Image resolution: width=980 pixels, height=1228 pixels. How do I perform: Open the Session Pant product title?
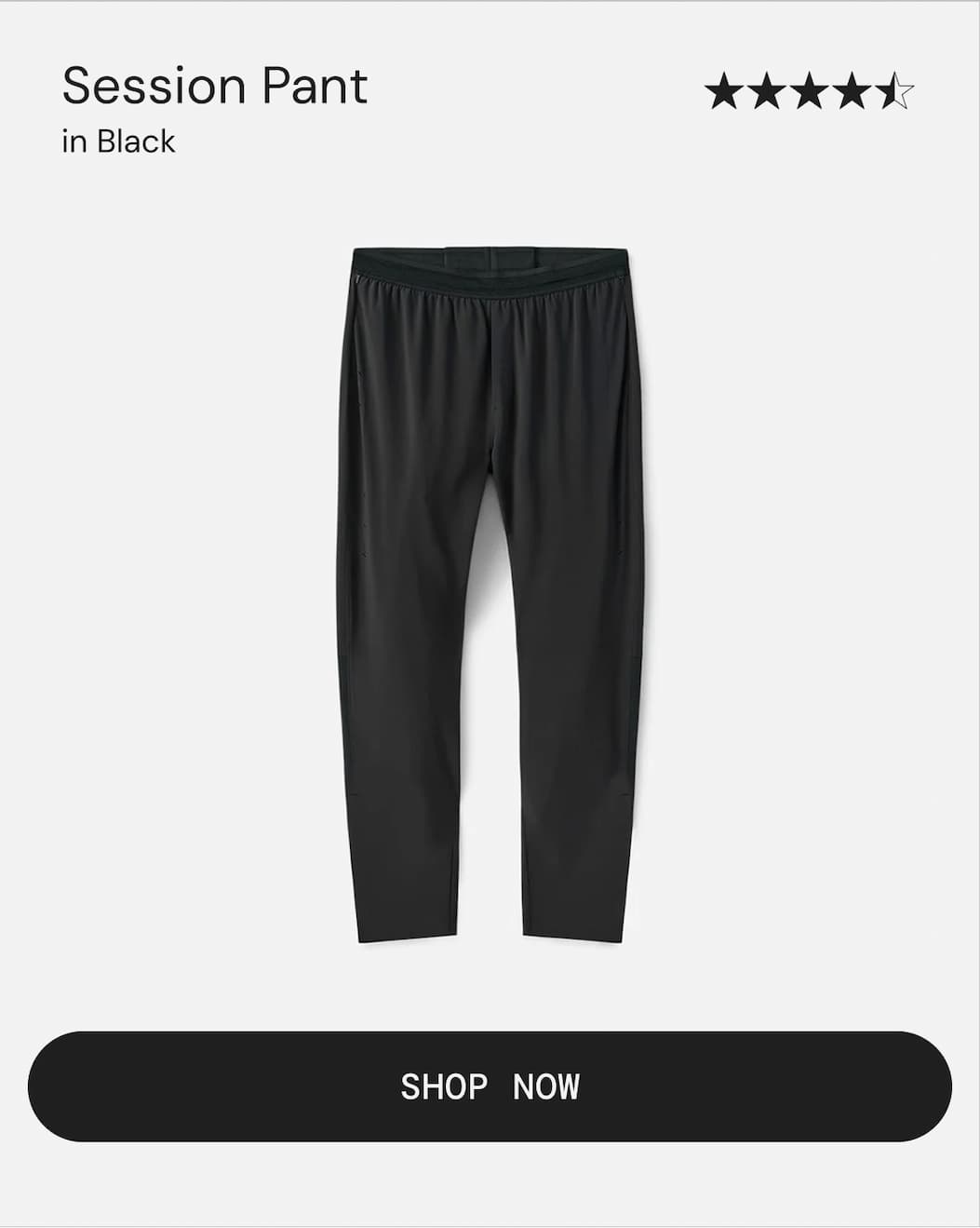coord(214,86)
